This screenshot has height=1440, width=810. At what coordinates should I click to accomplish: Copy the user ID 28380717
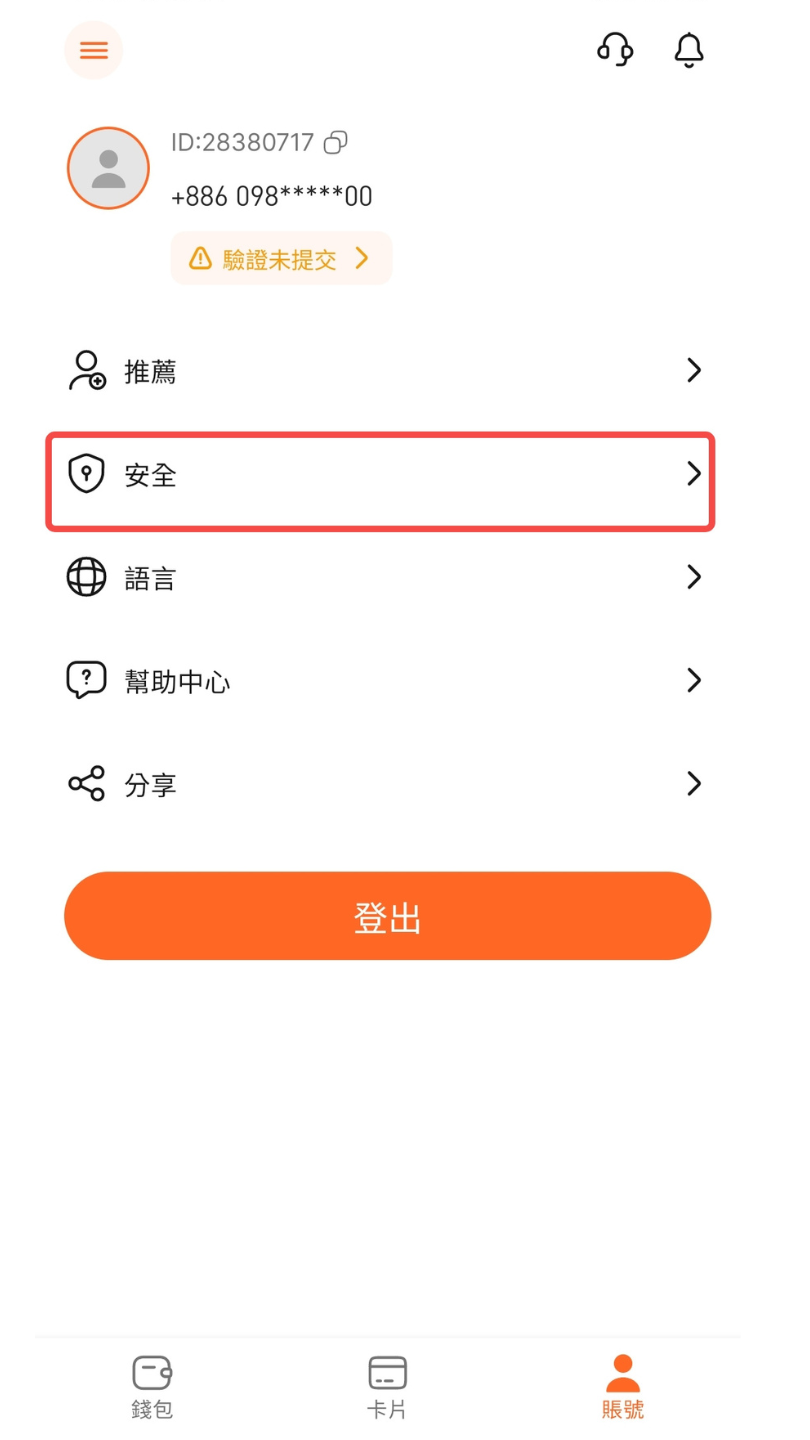click(336, 143)
